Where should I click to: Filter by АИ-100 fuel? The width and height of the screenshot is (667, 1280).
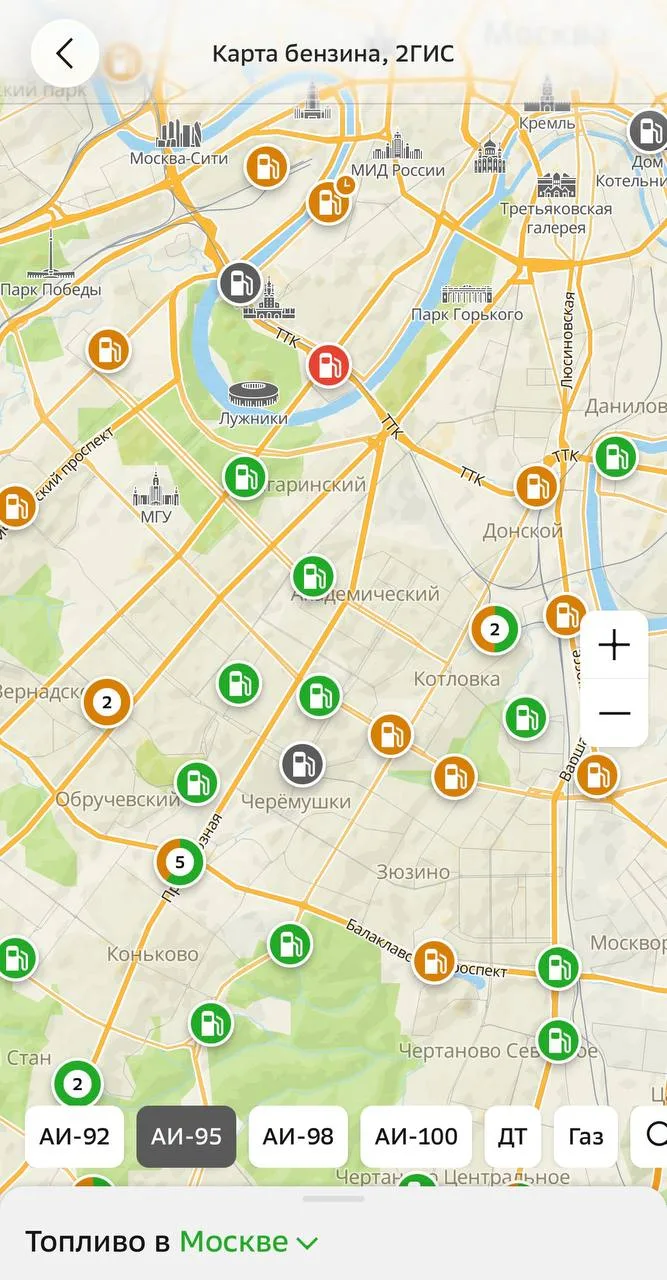coord(416,1136)
